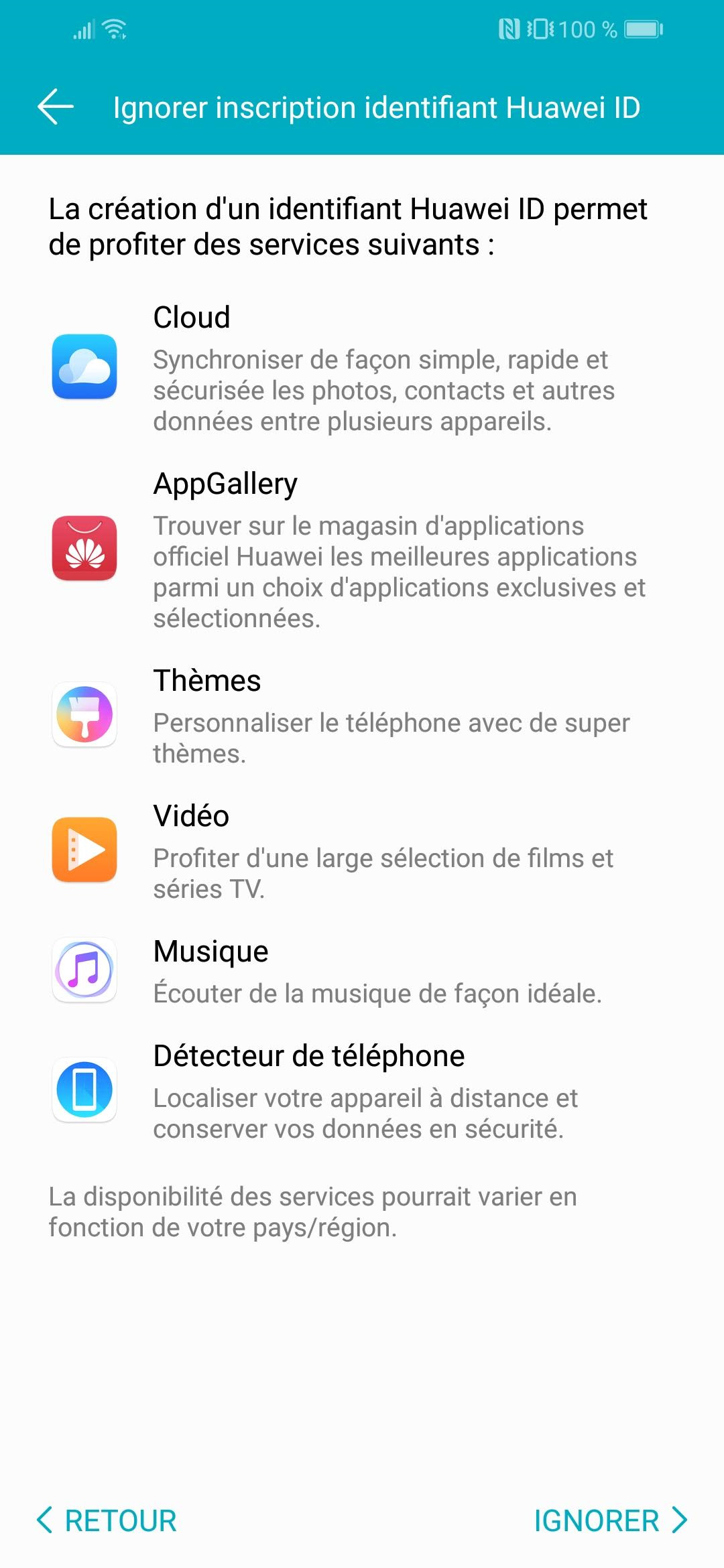The image size is (724, 1568).
Task: Tap the back arrow in the header
Action: point(56,107)
